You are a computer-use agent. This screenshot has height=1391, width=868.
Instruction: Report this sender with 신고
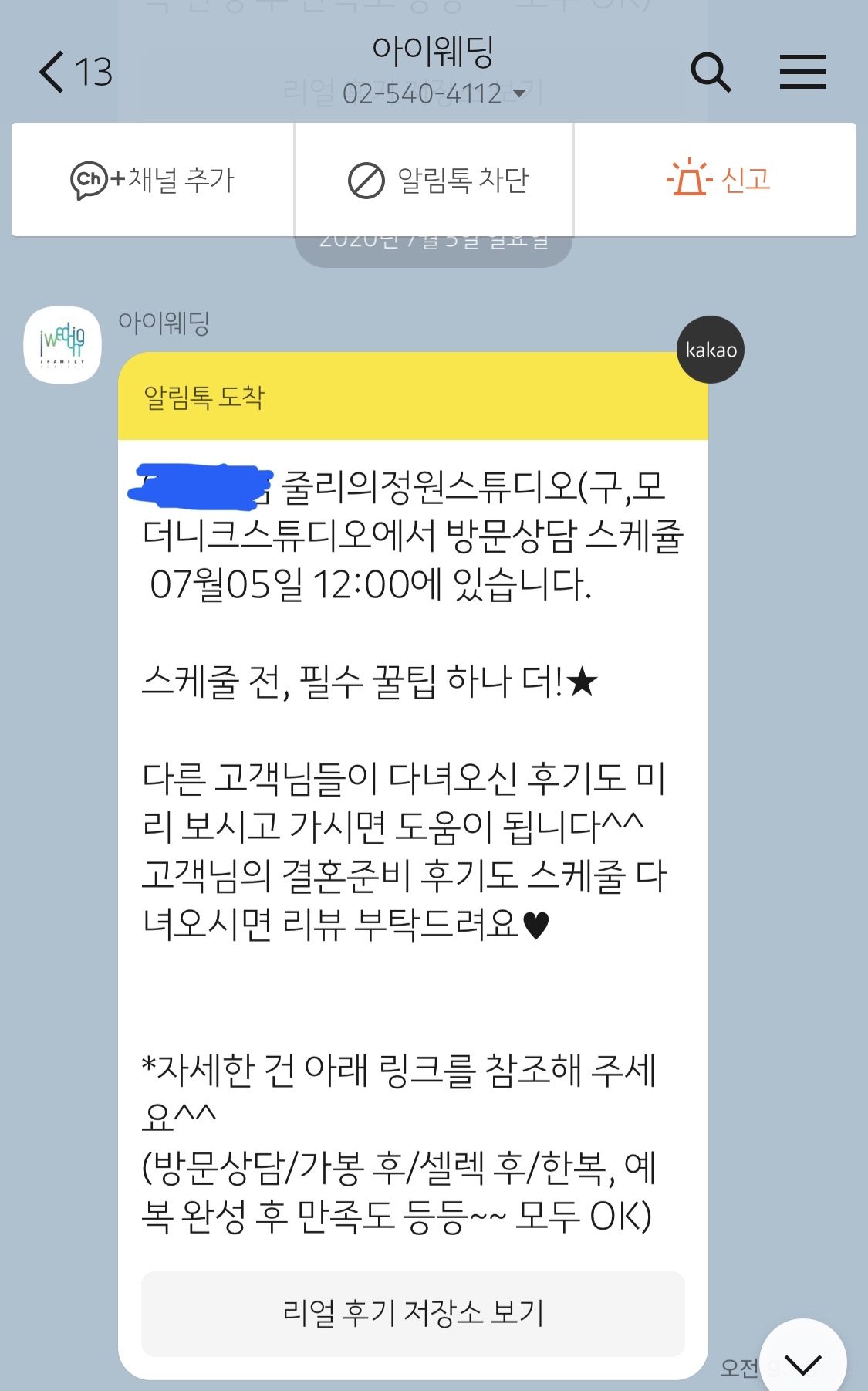point(717,180)
